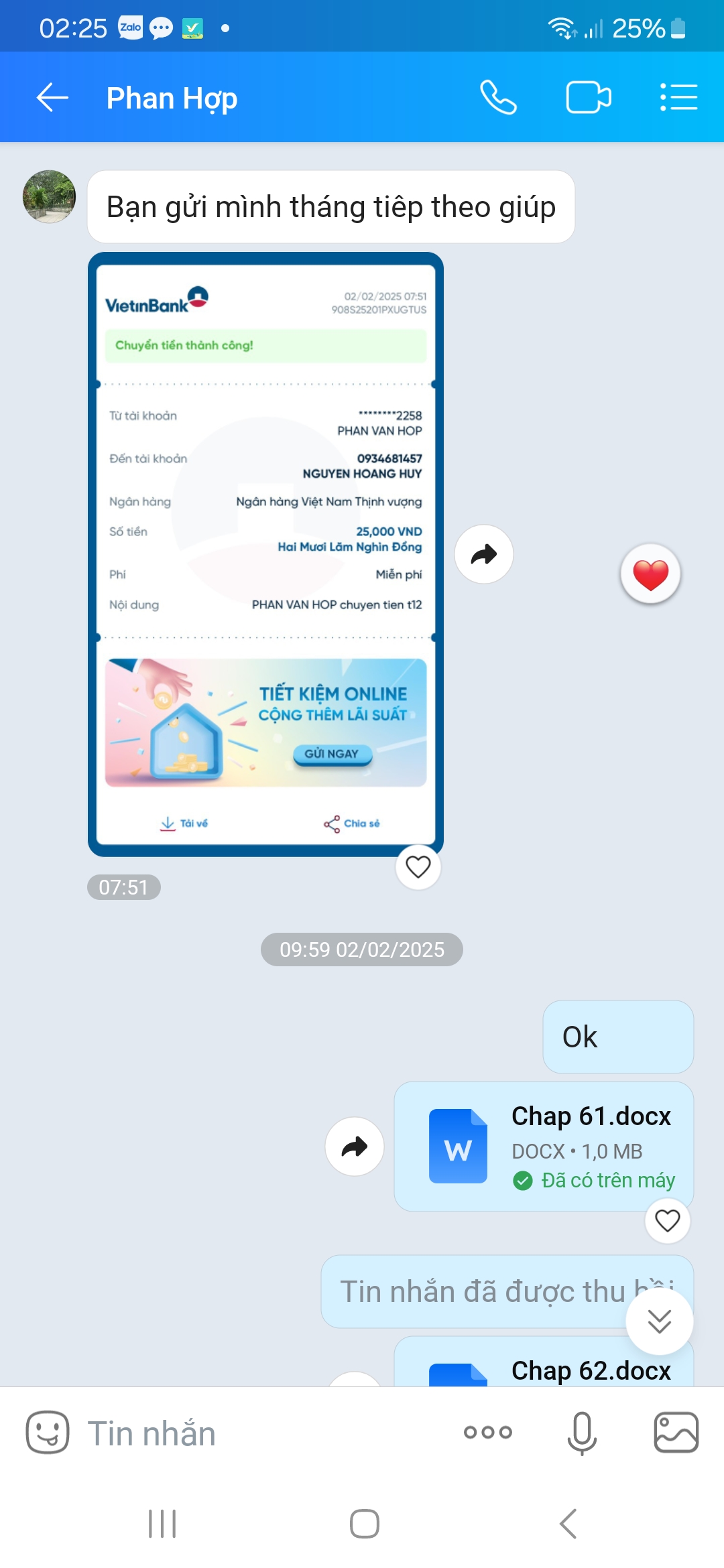Open more attachment options
The width and height of the screenshot is (724, 1568).
click(x=487, y=1433)
